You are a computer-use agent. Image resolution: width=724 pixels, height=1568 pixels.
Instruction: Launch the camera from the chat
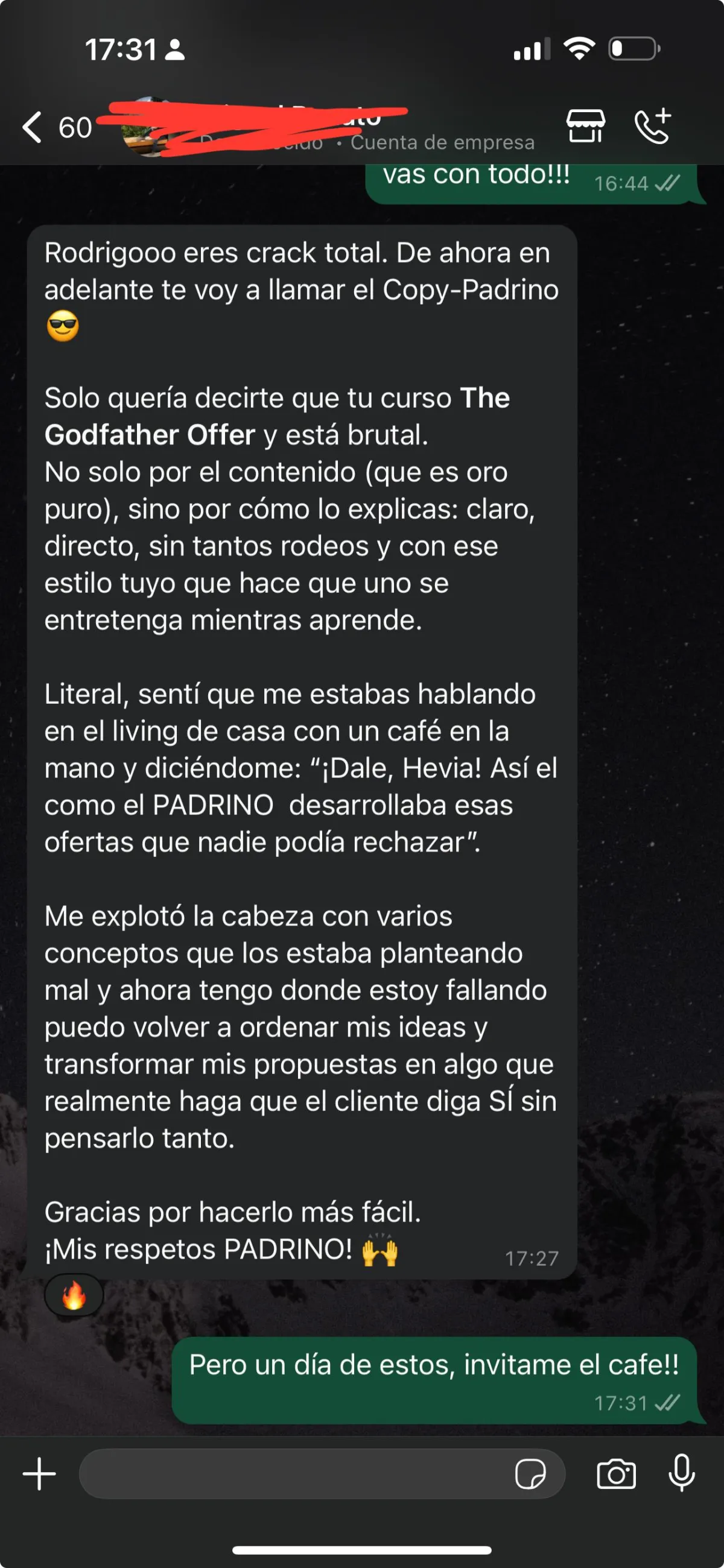pyautogui.click(x=616, y=1475)
